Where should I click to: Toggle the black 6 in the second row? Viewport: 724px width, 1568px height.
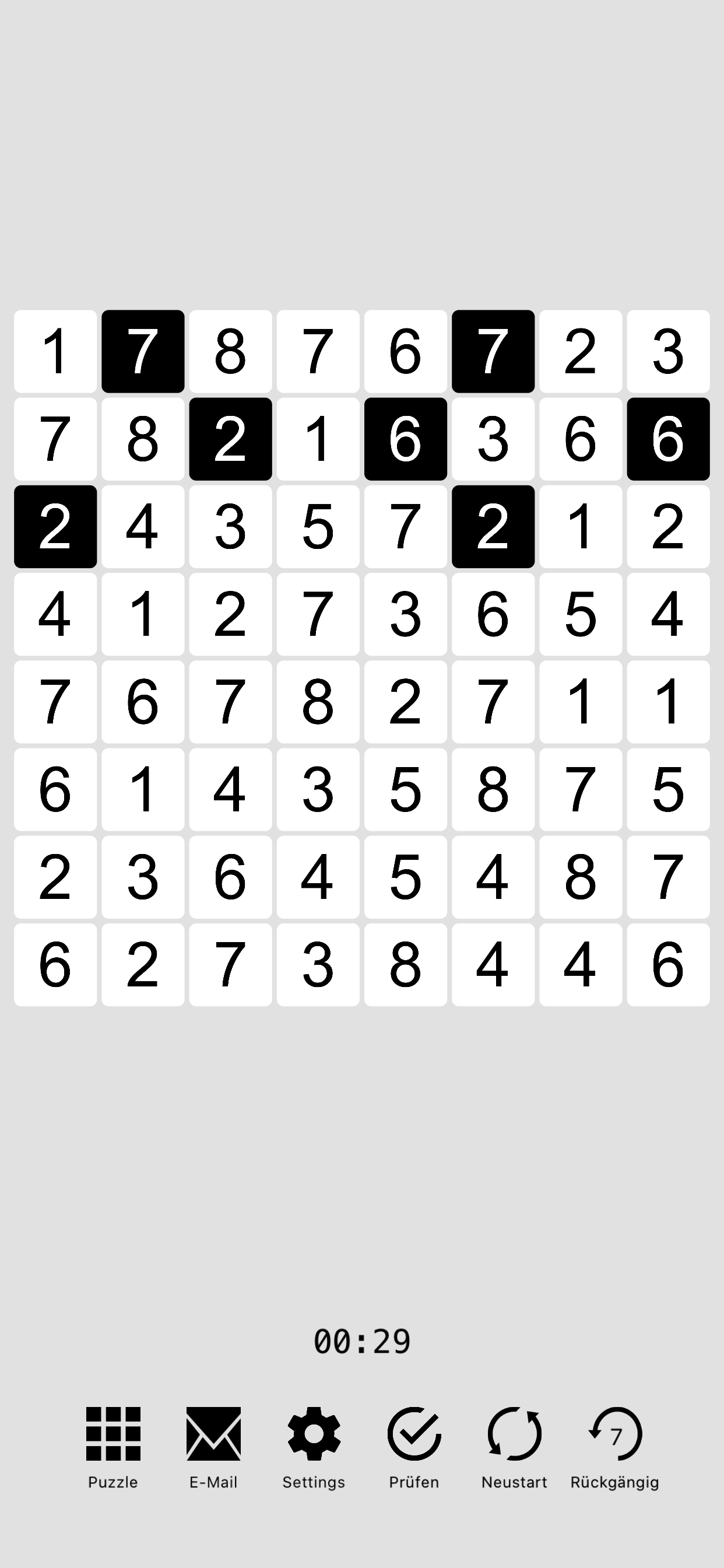406,439
